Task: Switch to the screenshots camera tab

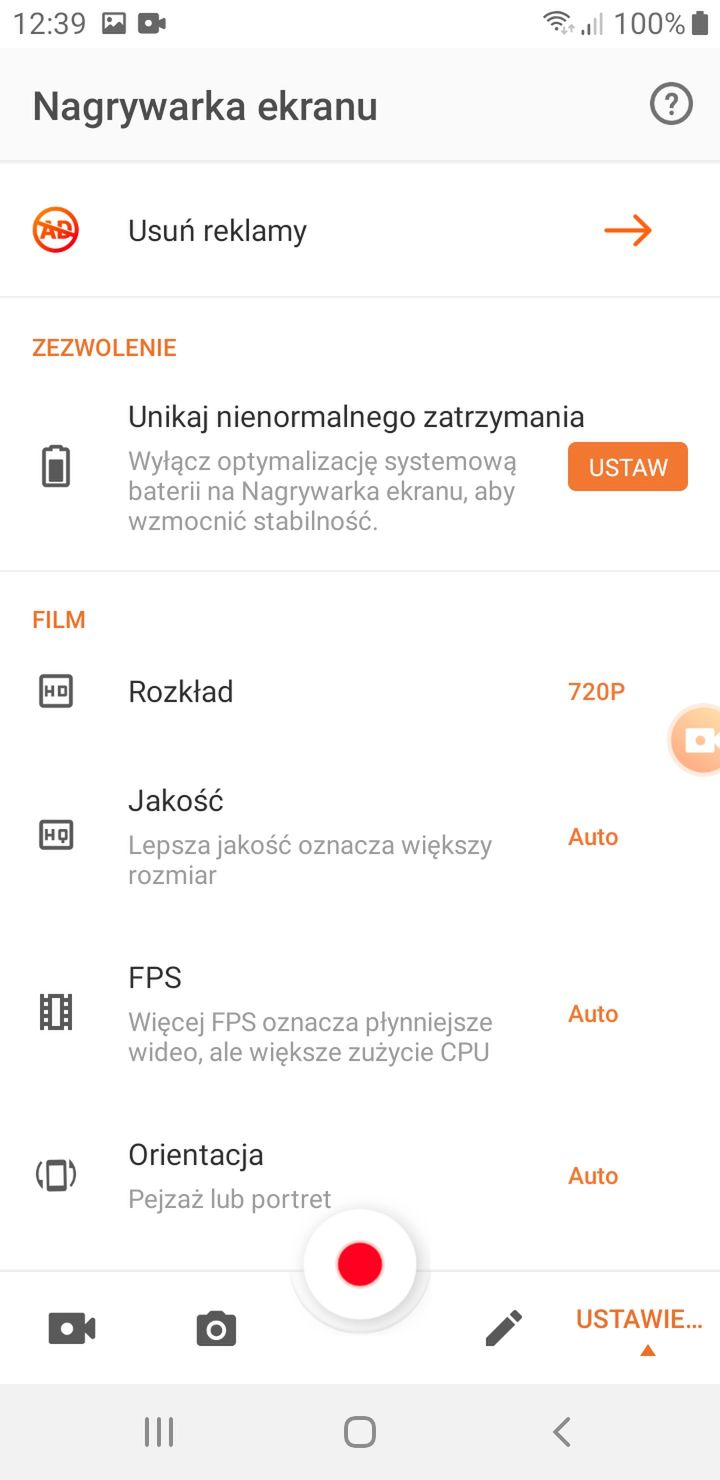Action: 216,1329
